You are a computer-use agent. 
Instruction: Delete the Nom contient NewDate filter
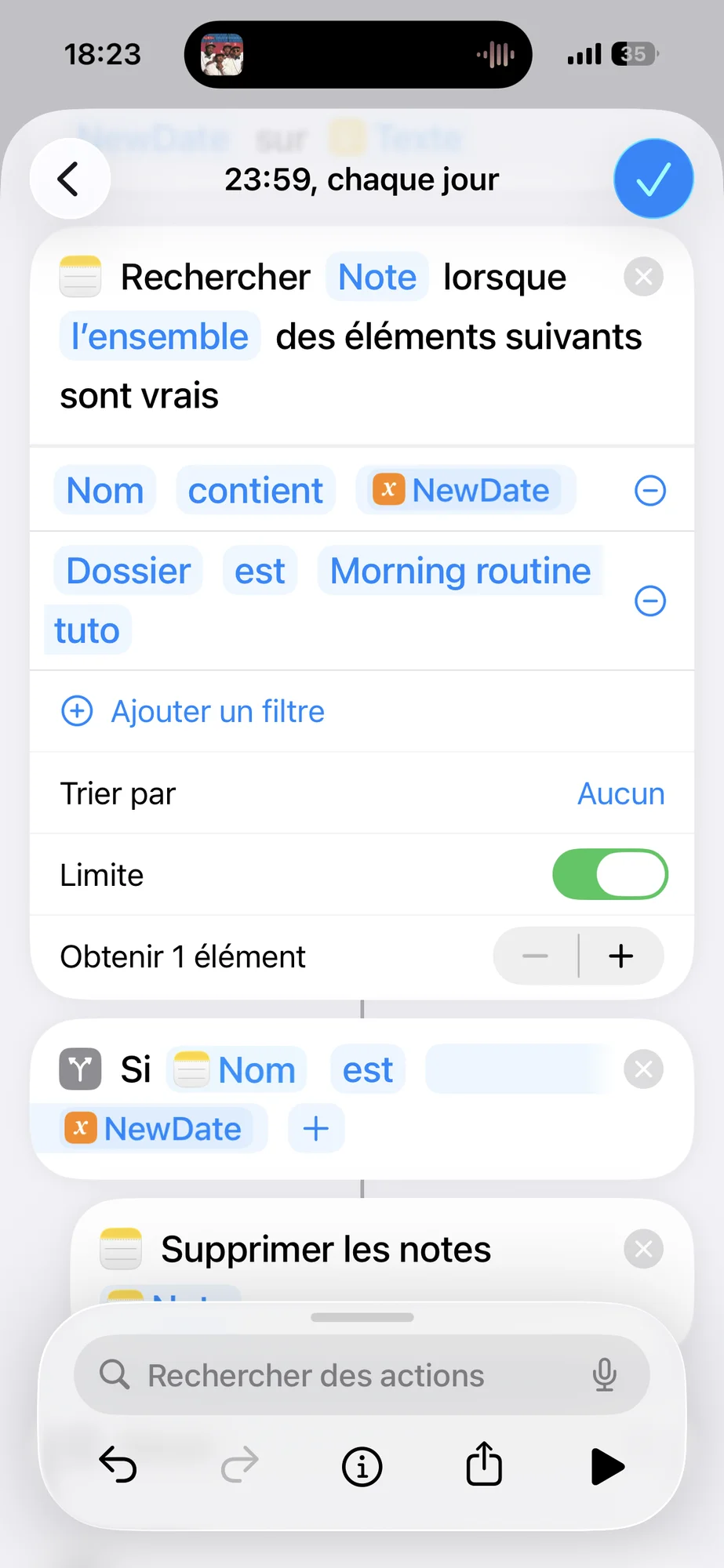click(x=649, y=491)
